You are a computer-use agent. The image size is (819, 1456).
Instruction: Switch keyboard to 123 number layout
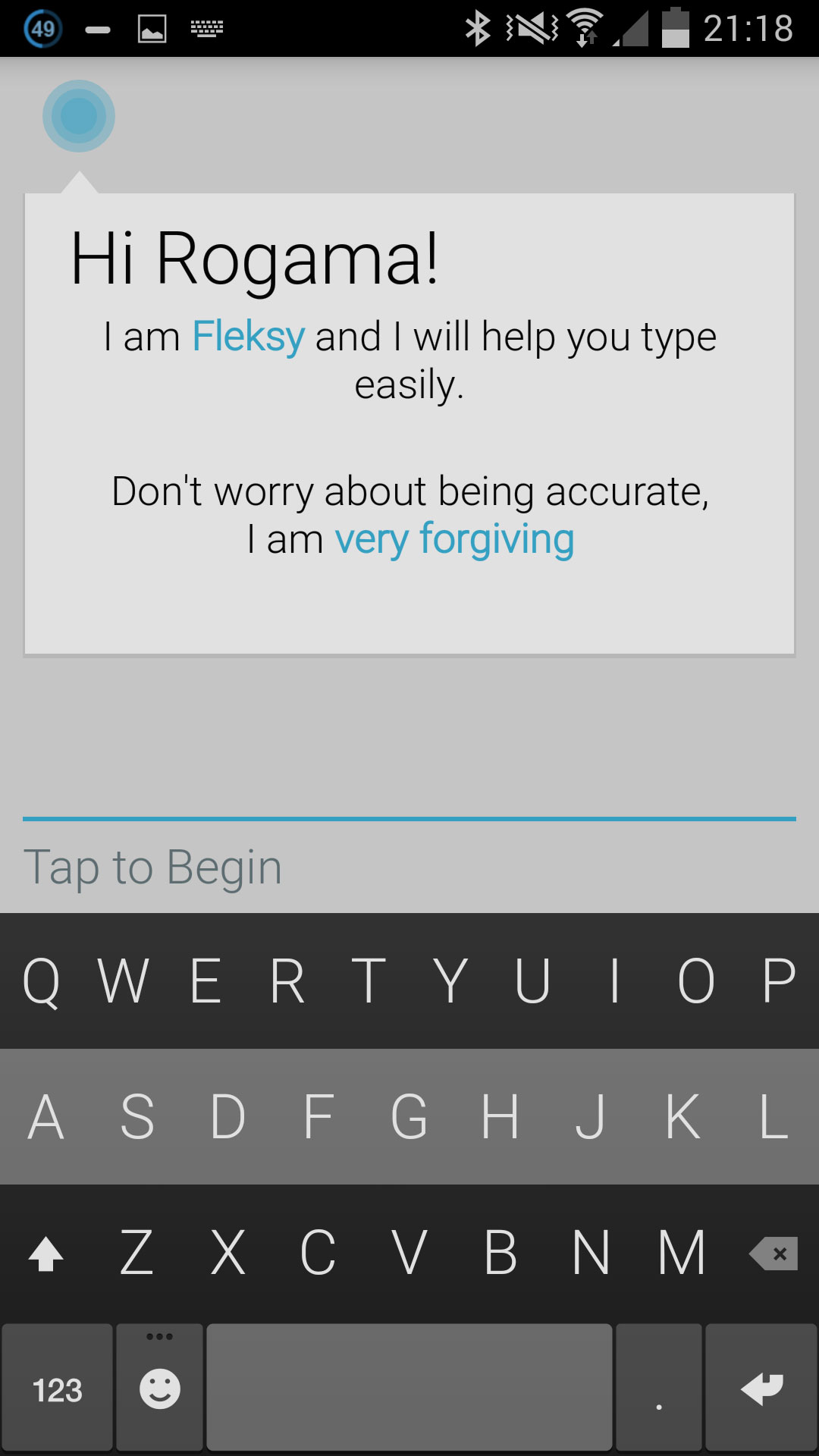tap(58, 1389)
